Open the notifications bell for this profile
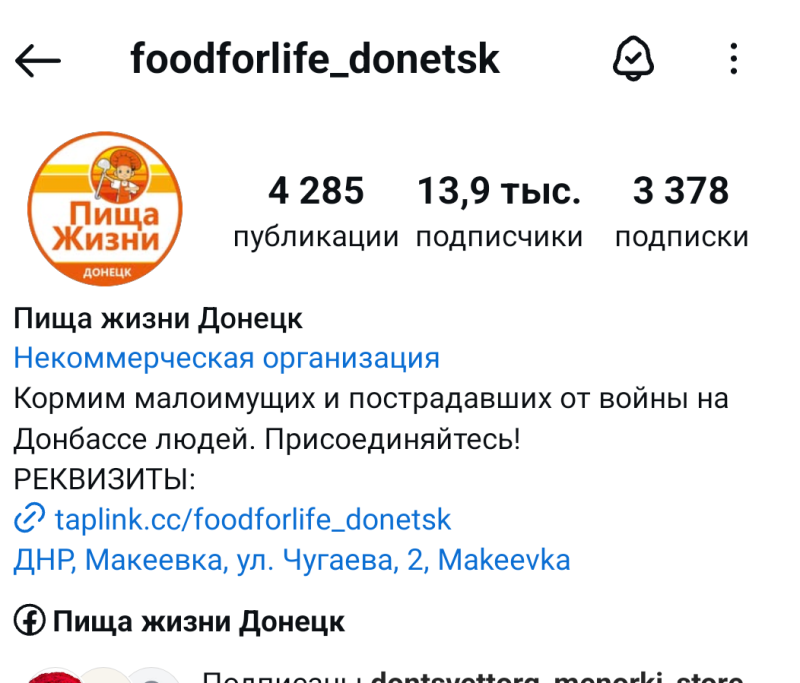This screenshot has height=683, width=800. click(x=632, y=60)
